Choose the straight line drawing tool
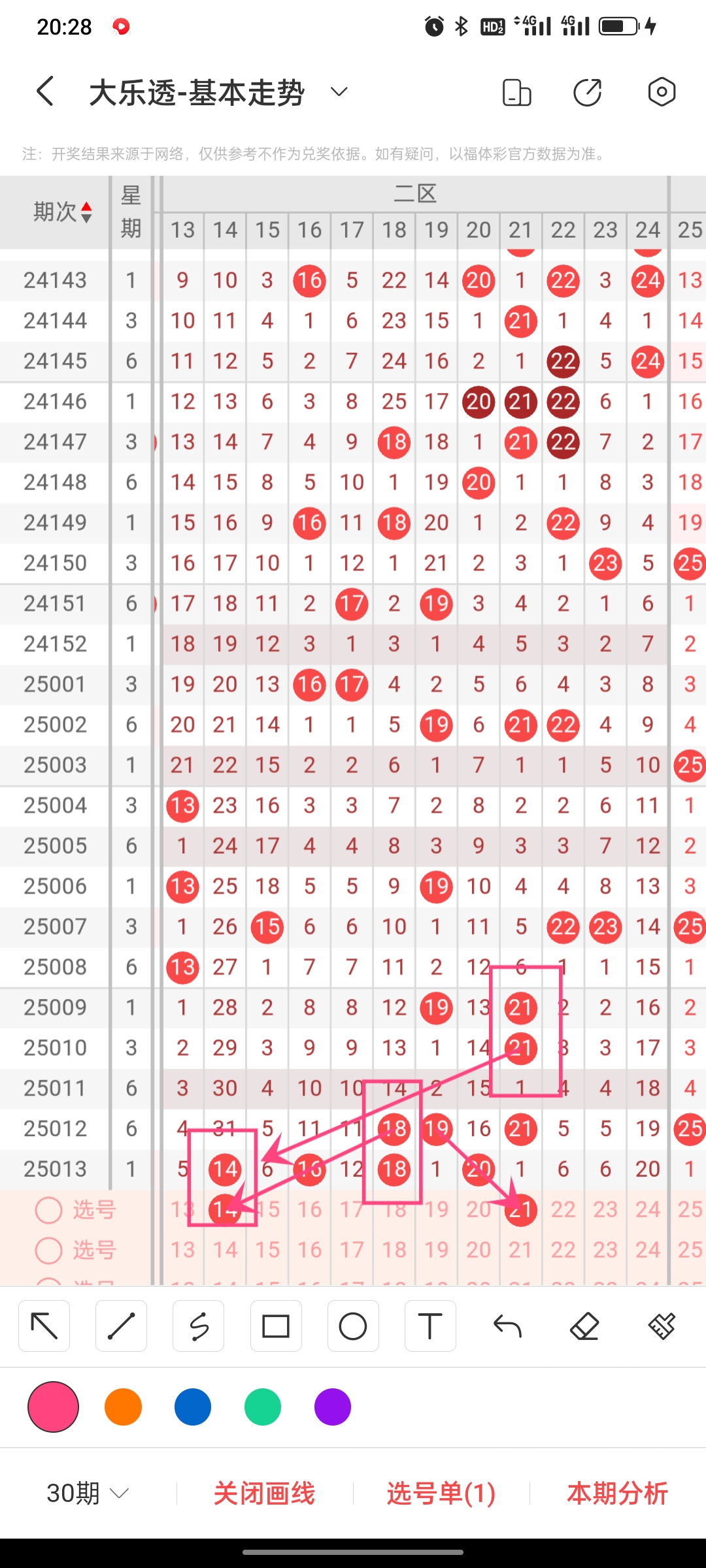This screenshot has height=1568, width=706. tap(121, 1326)
